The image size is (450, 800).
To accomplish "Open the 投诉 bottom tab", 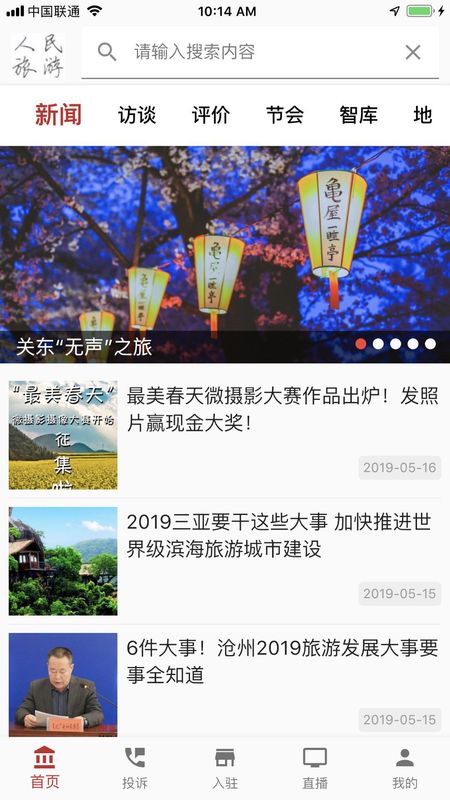I will point(135,768).
